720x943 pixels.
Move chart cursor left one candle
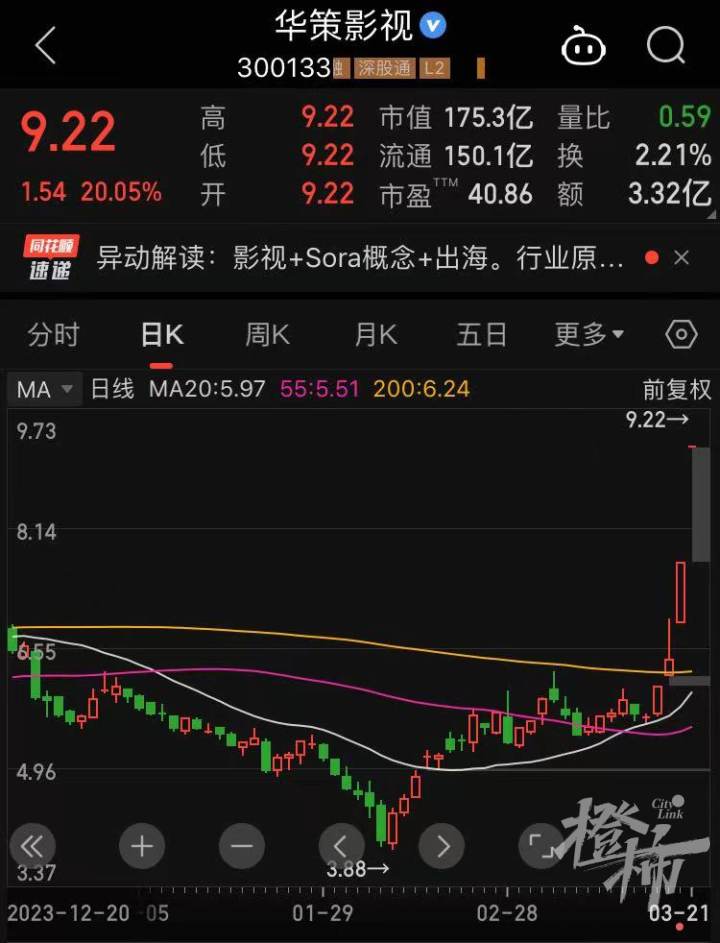coord(341,846)
